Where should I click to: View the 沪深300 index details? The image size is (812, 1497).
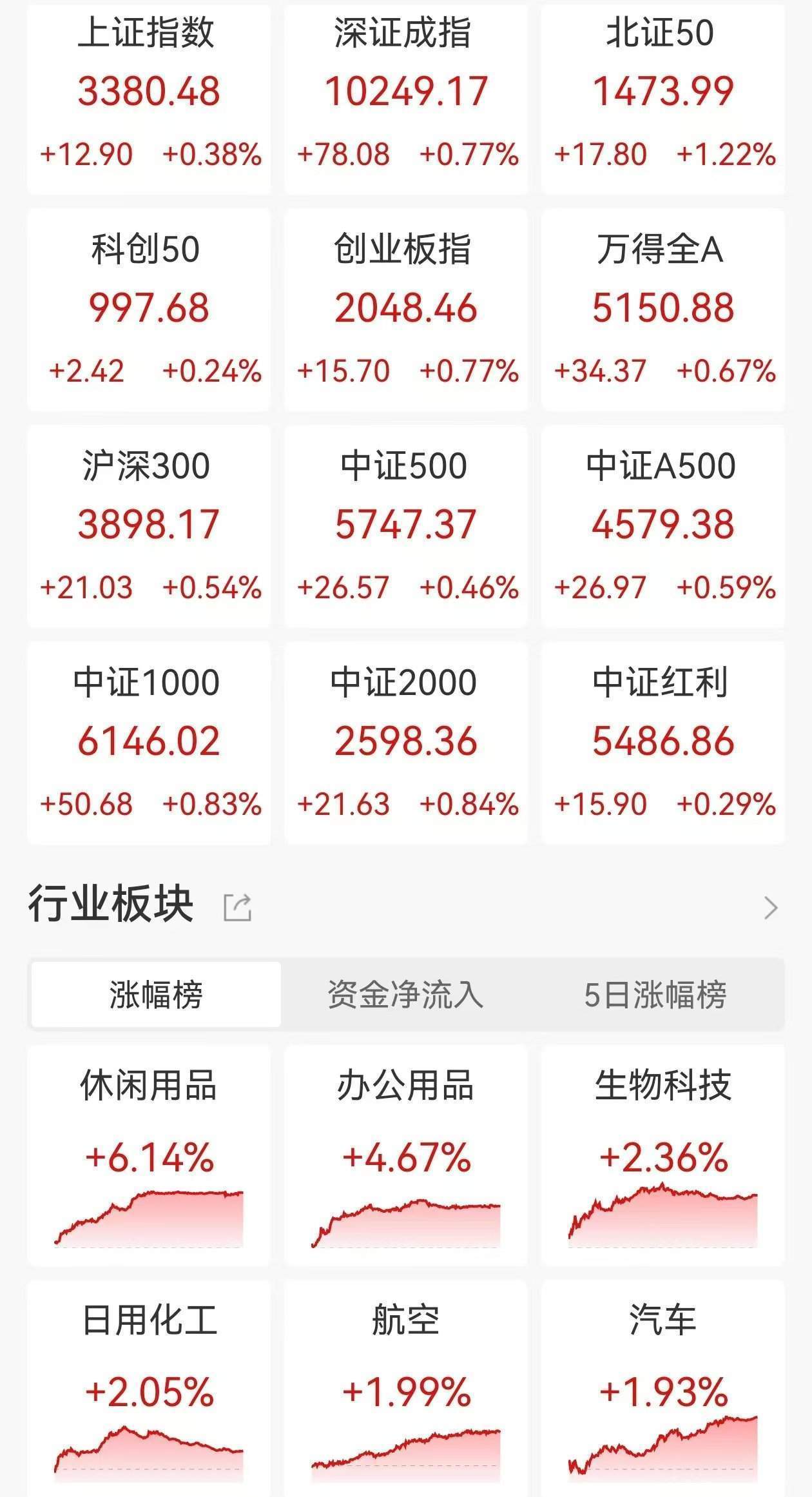pos(149,525)
